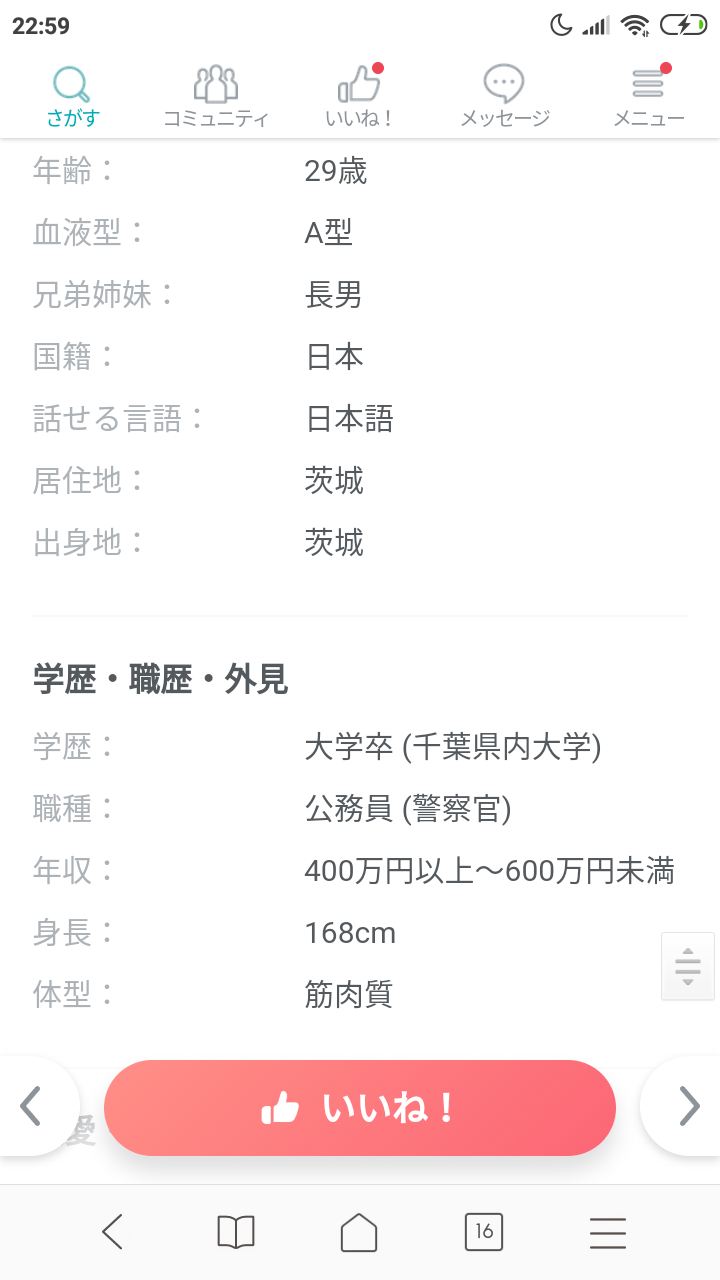Image resolution: width=720 pixels, height=1280 pixels.
Task: Switch to the さがす search tab
Action: (x=72, y=98)
